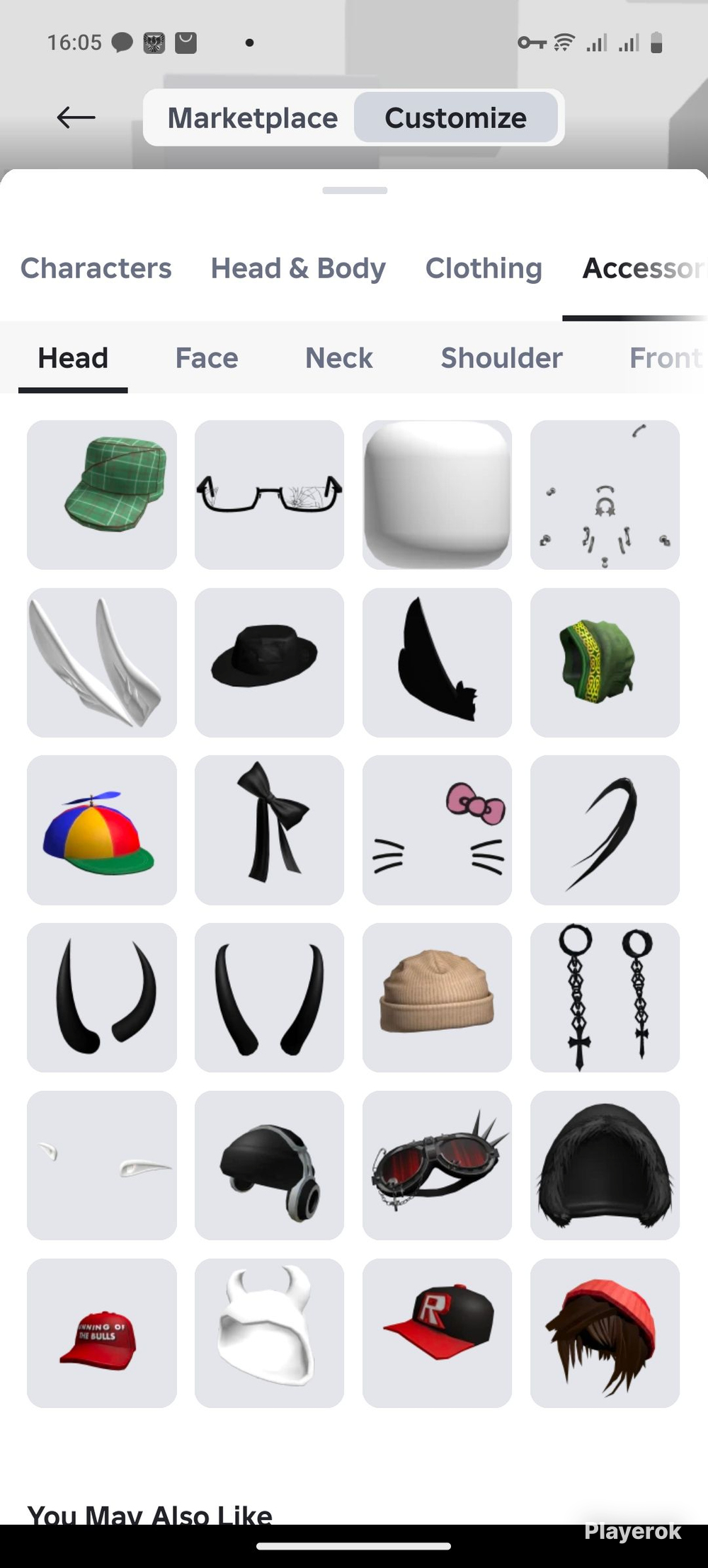708x1568 pixels.
Task: Choose the red and black R cap
Action: tap(437, 1333)
